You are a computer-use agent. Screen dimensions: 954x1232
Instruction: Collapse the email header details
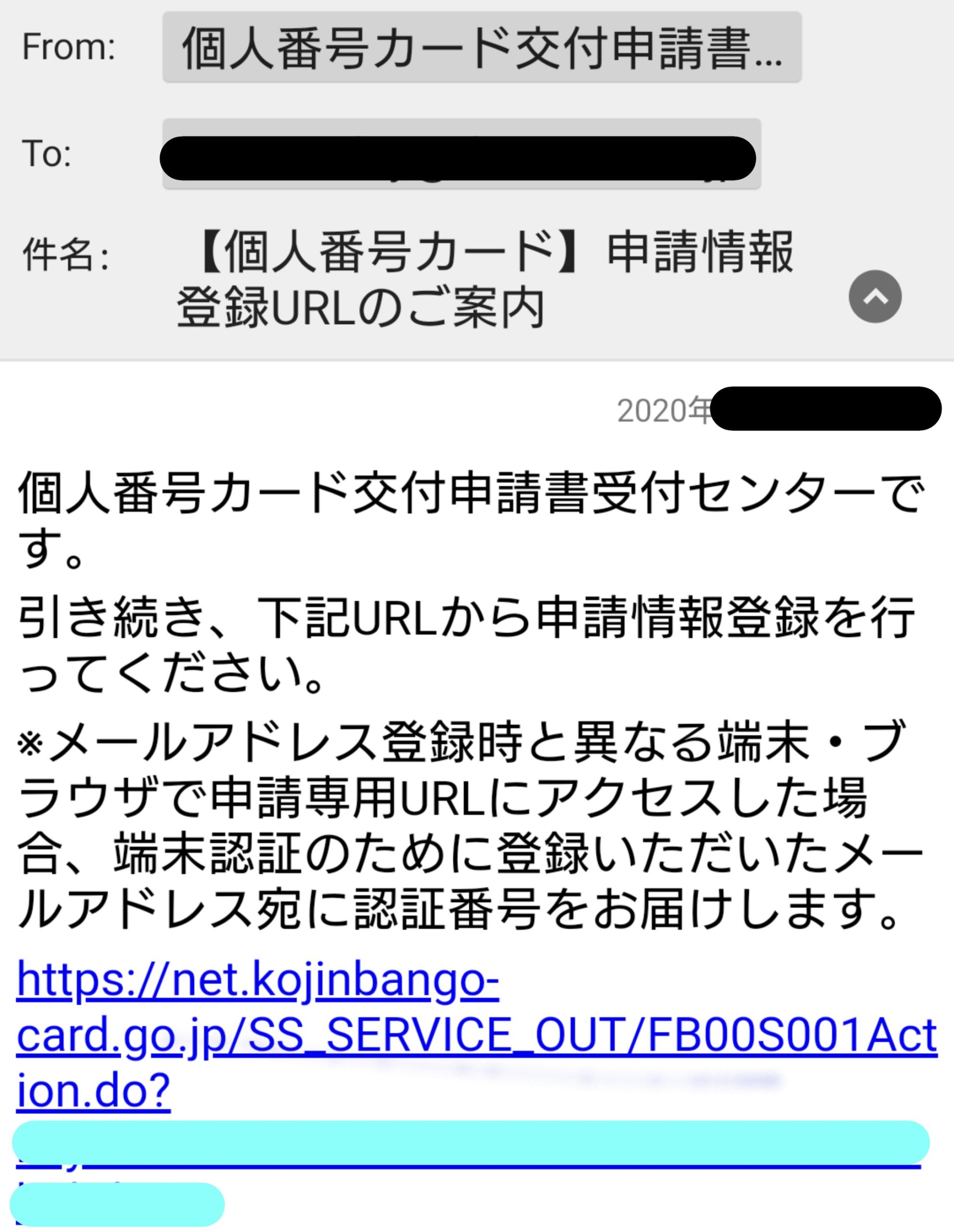click(875, 297)
